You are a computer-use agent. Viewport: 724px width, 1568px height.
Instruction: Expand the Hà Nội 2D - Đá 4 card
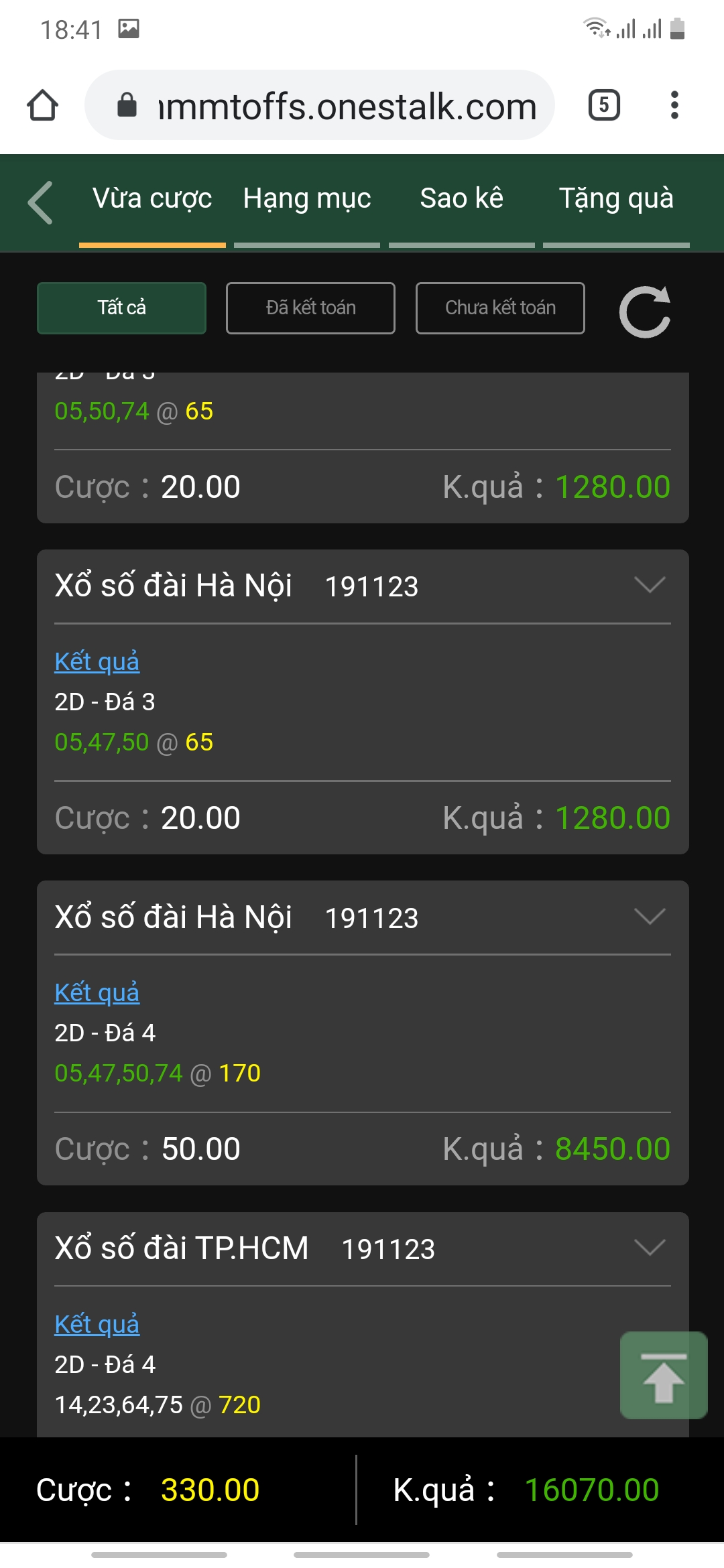pos(649,916)
